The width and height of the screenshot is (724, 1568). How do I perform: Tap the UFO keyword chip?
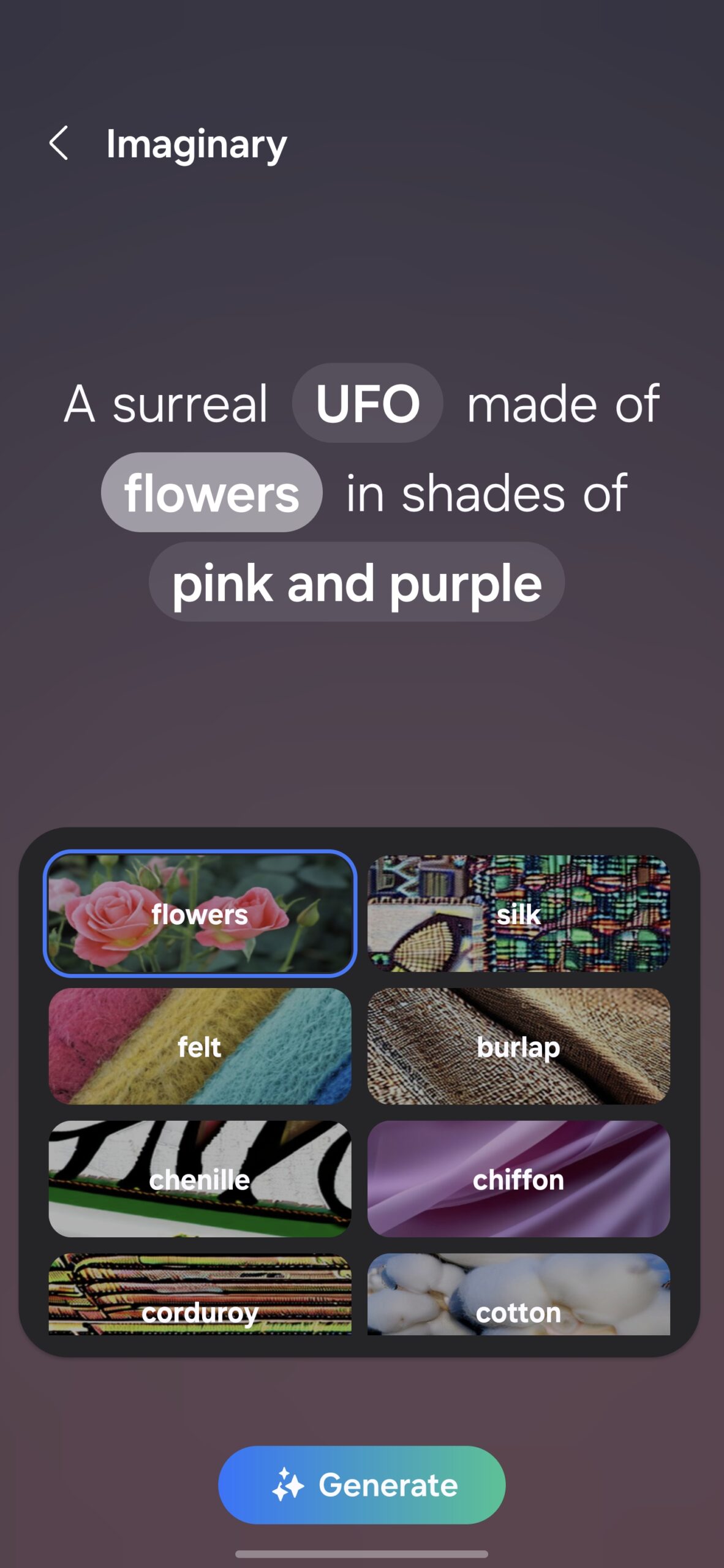[368, 403]
